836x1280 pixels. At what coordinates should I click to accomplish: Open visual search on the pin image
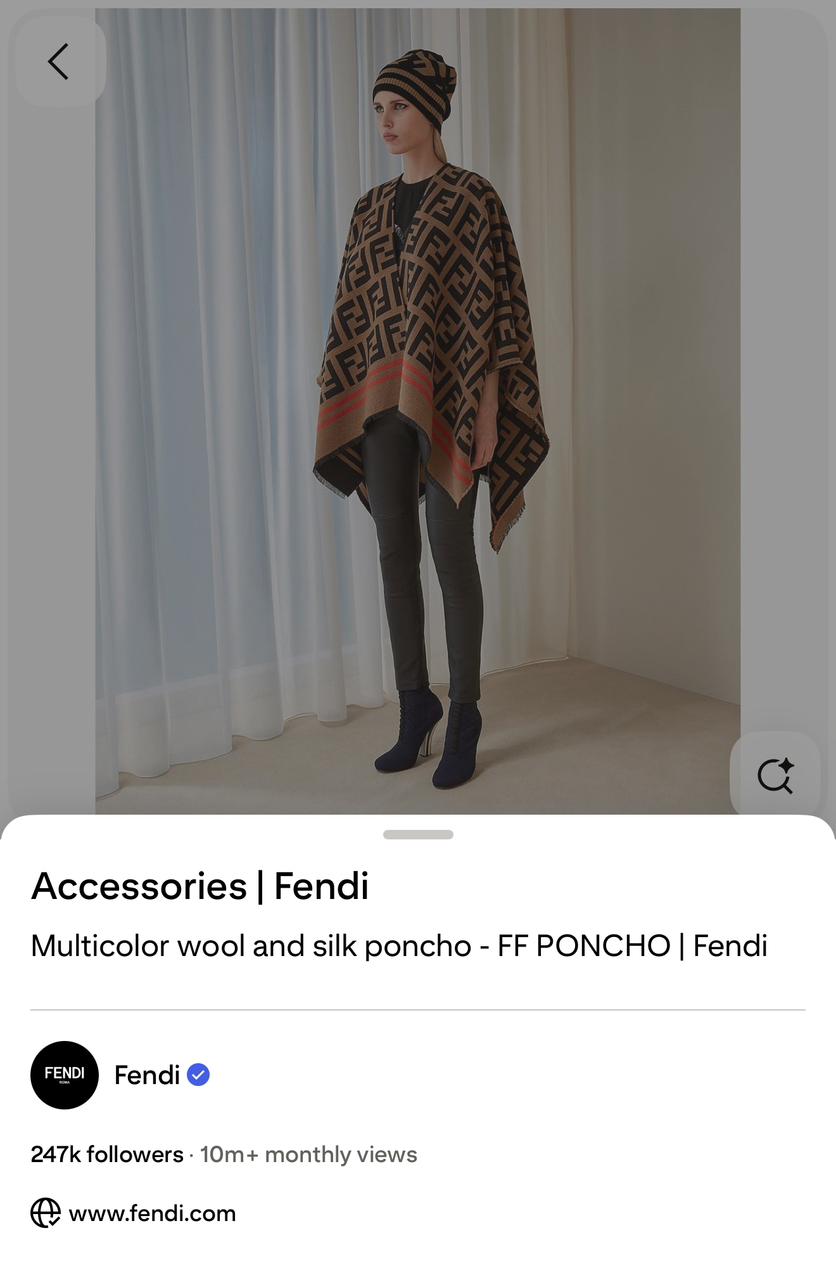[x=775, y=775]
